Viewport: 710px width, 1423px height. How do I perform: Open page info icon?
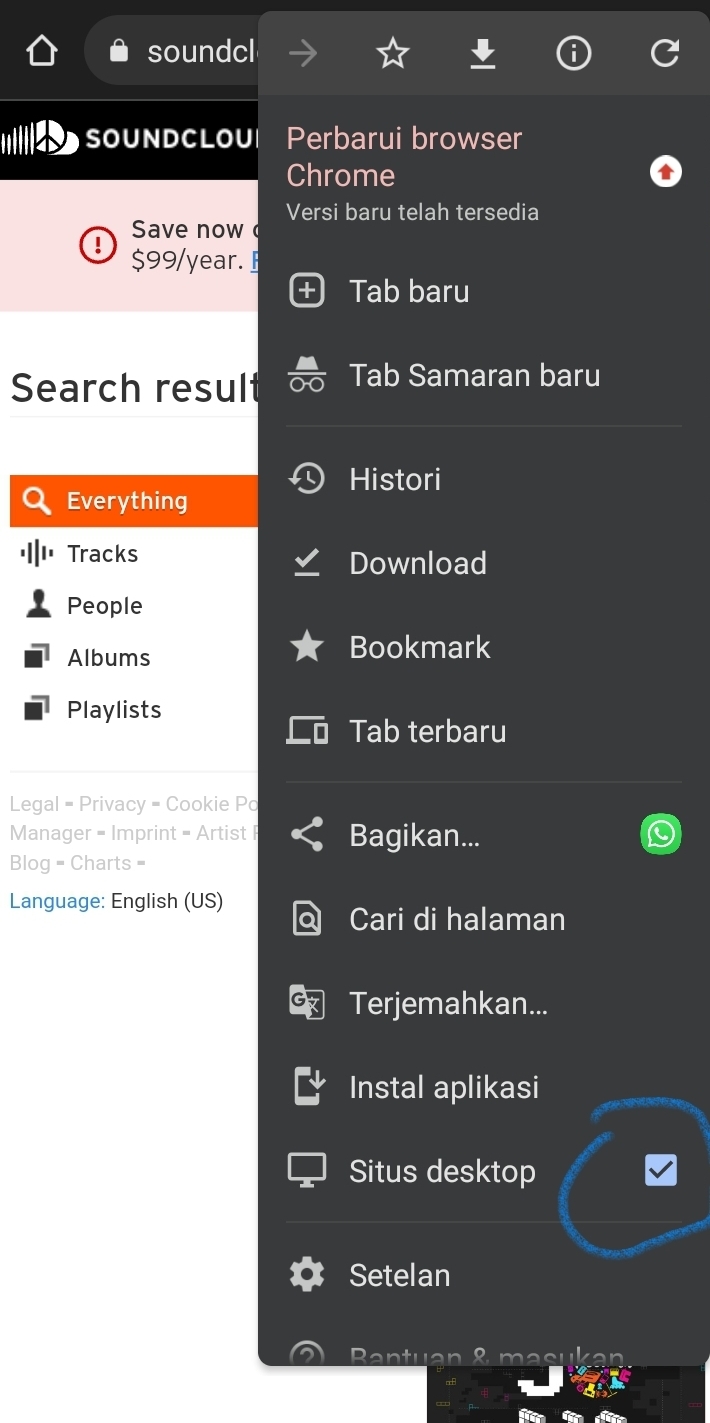coord(574,53)
